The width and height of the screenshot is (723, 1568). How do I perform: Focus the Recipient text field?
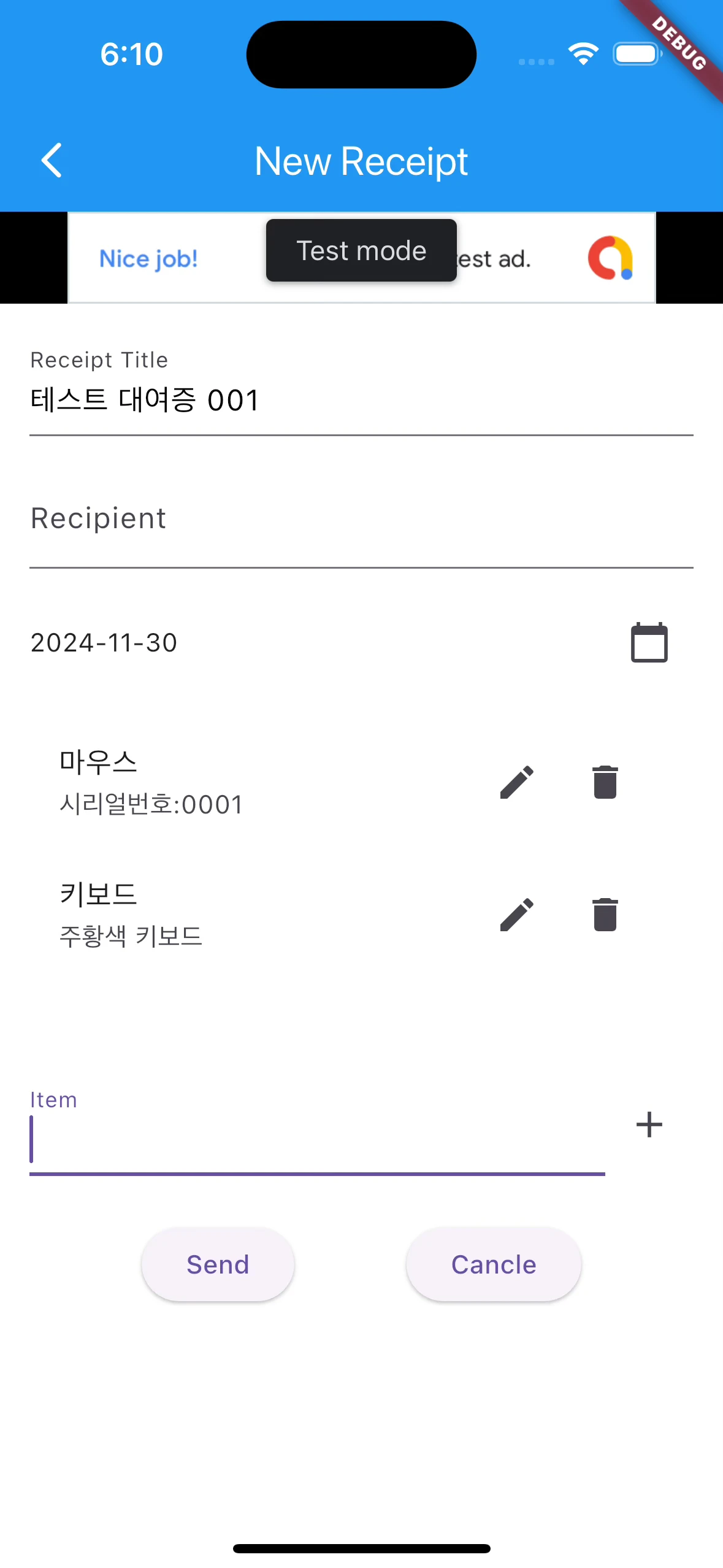(361, 521)
